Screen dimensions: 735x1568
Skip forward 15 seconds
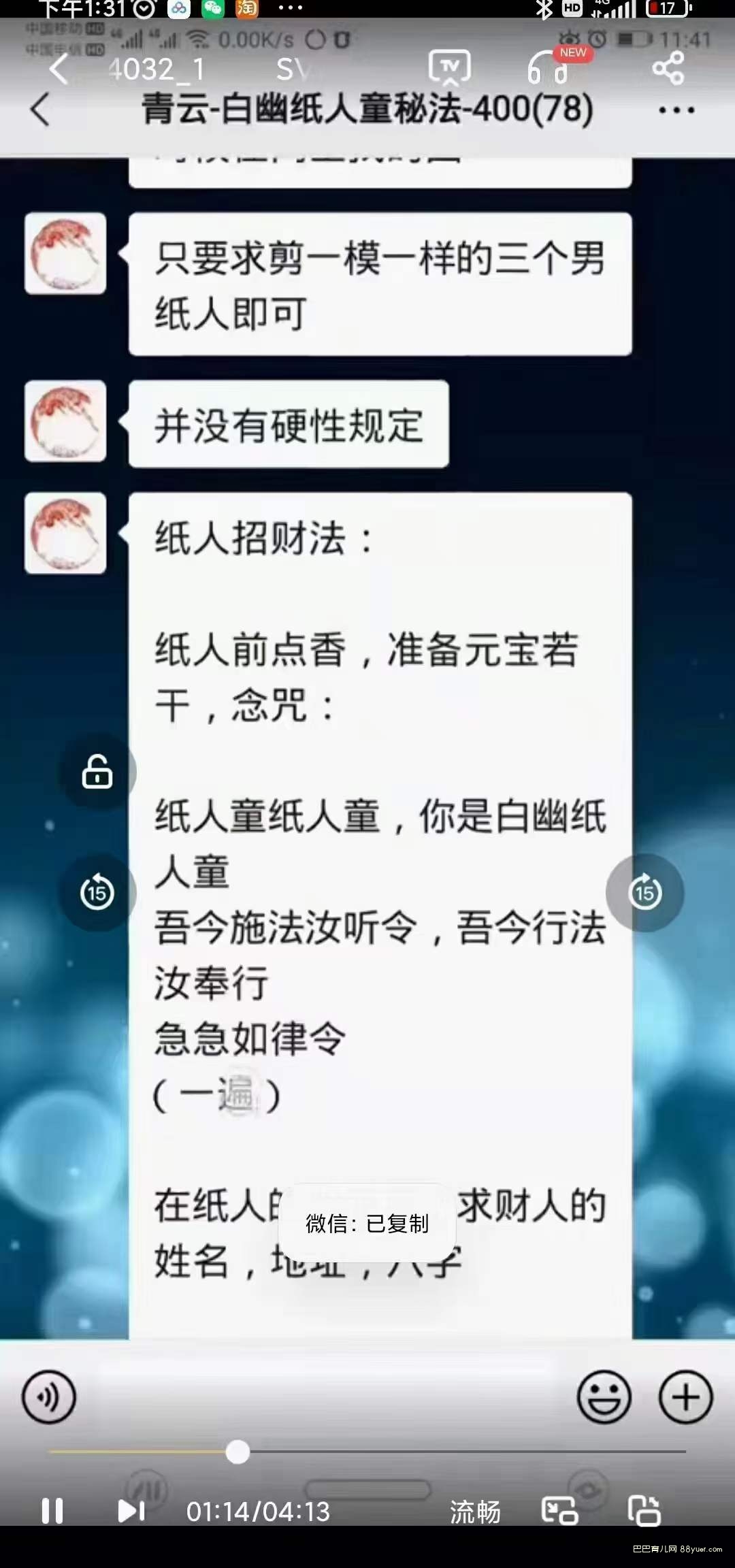[644, 892]
